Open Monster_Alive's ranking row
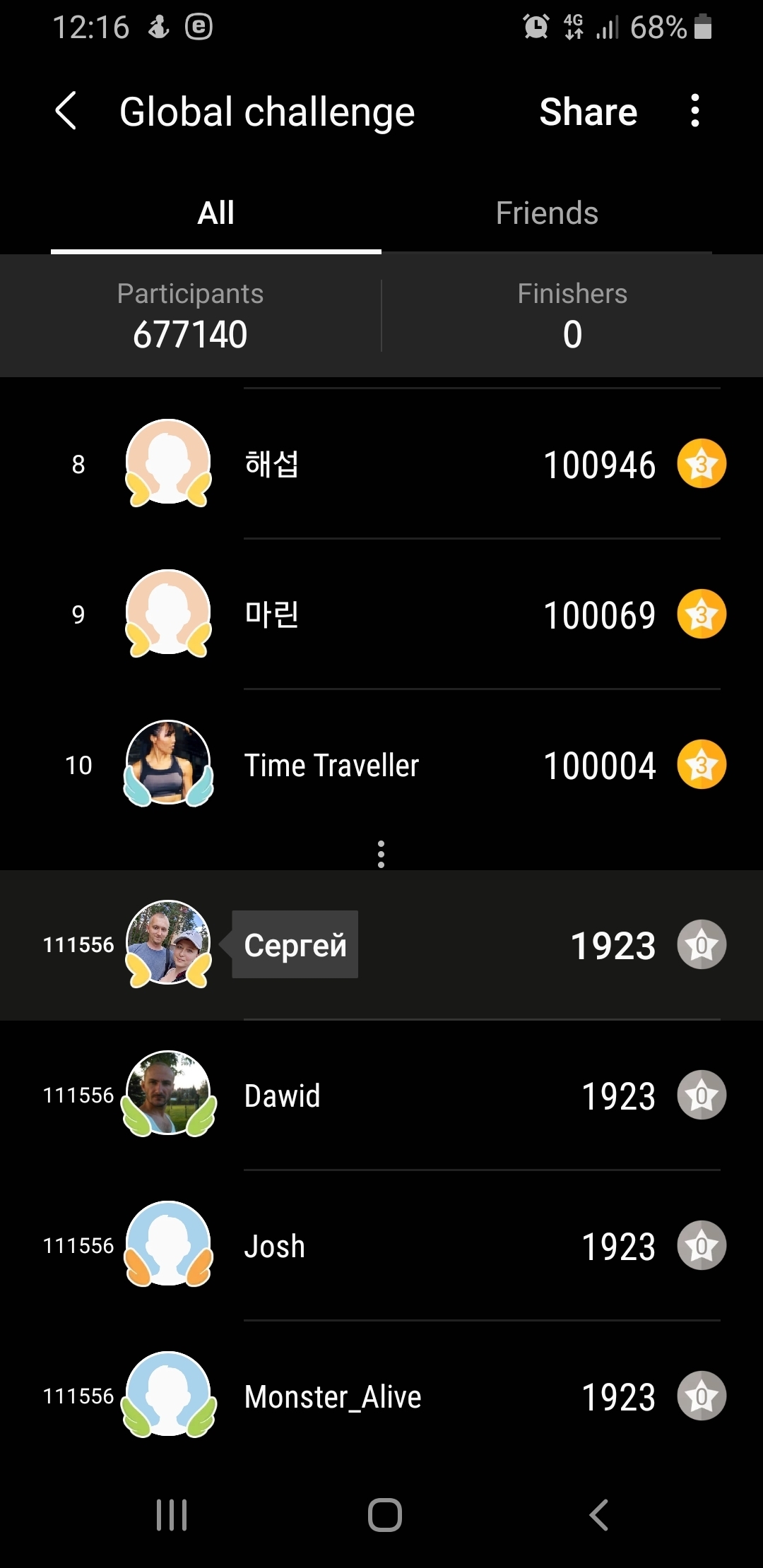763x1568 pixels. (381, 1396)
